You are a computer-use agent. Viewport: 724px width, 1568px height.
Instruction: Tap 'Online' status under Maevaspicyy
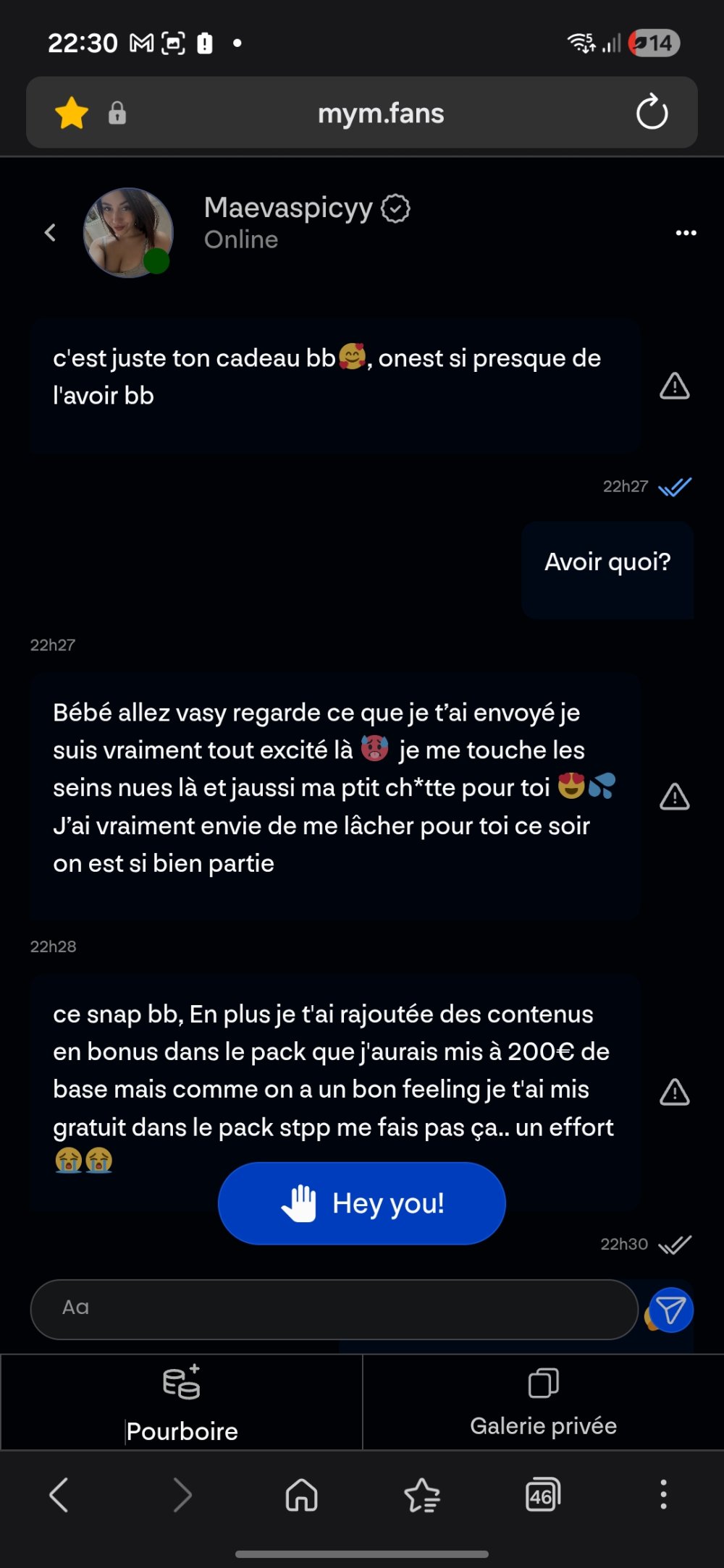pyautogui.click(x=241, y=240)
